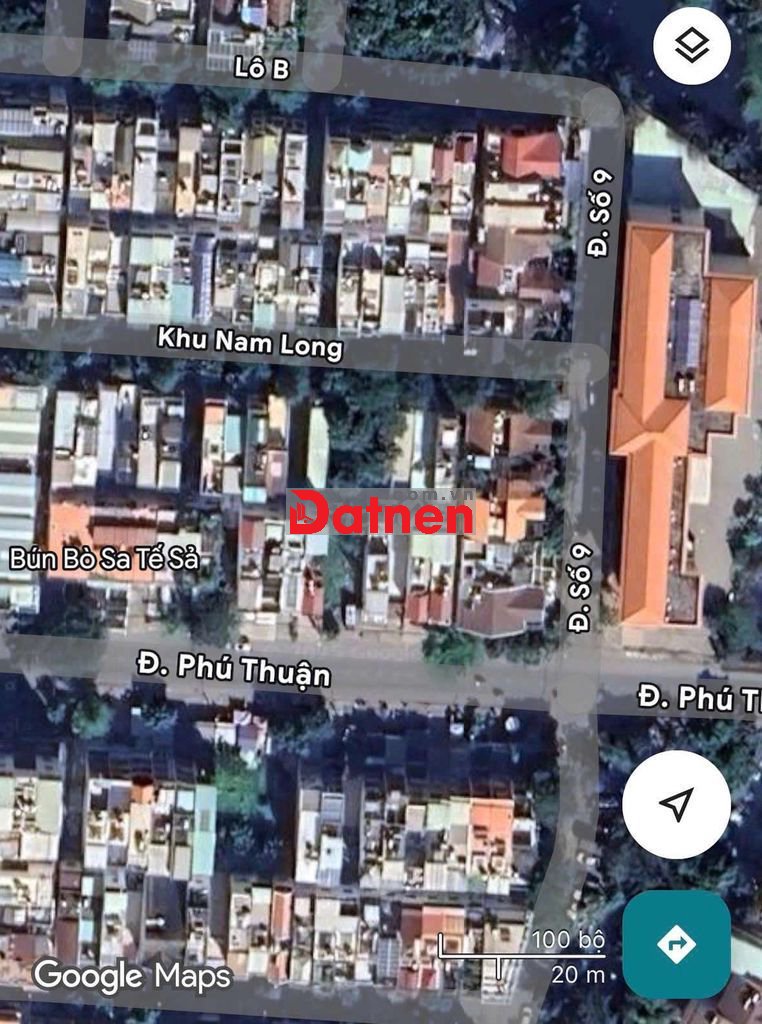
Task: Open directions with the turn arrow button
Action: click(x=676, y=943)
